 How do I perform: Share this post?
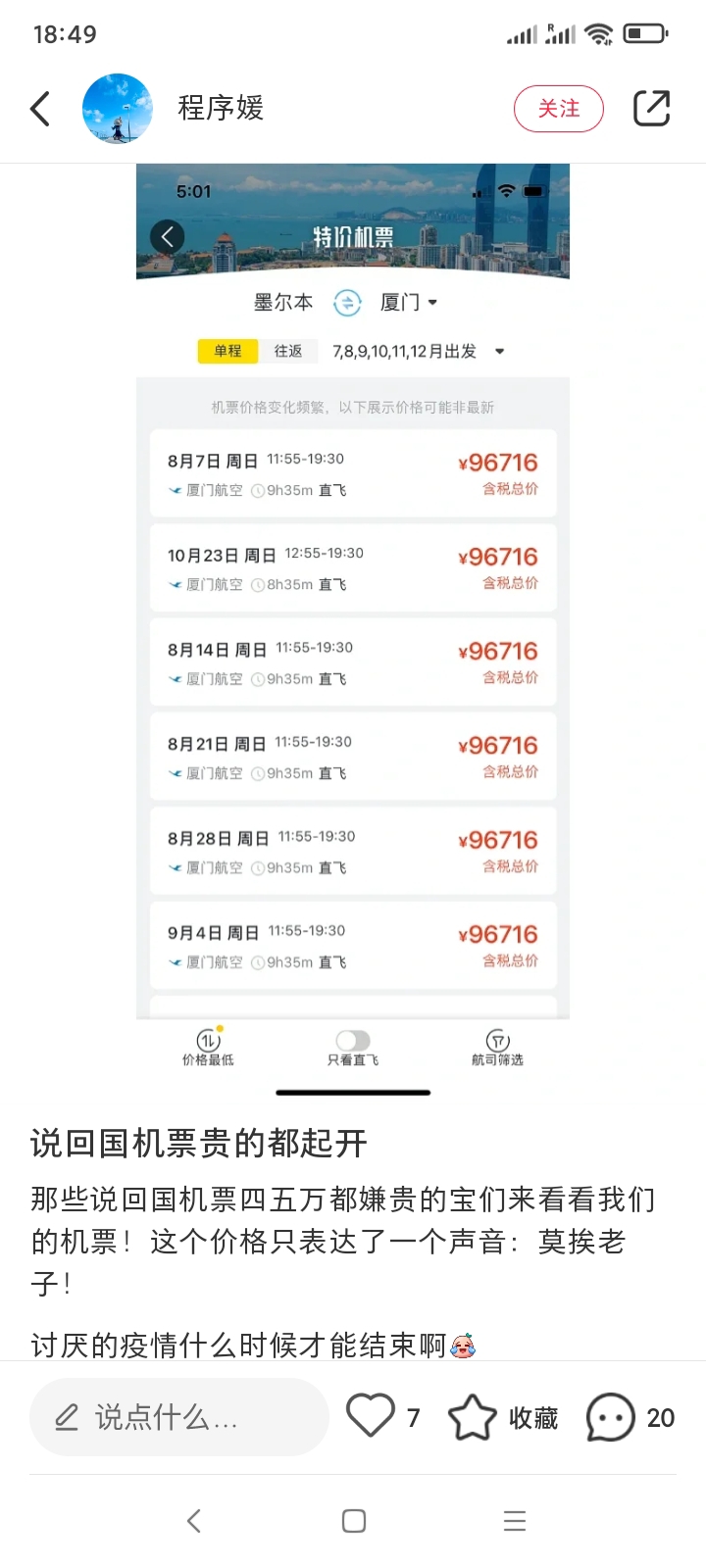tap(651, 109)
